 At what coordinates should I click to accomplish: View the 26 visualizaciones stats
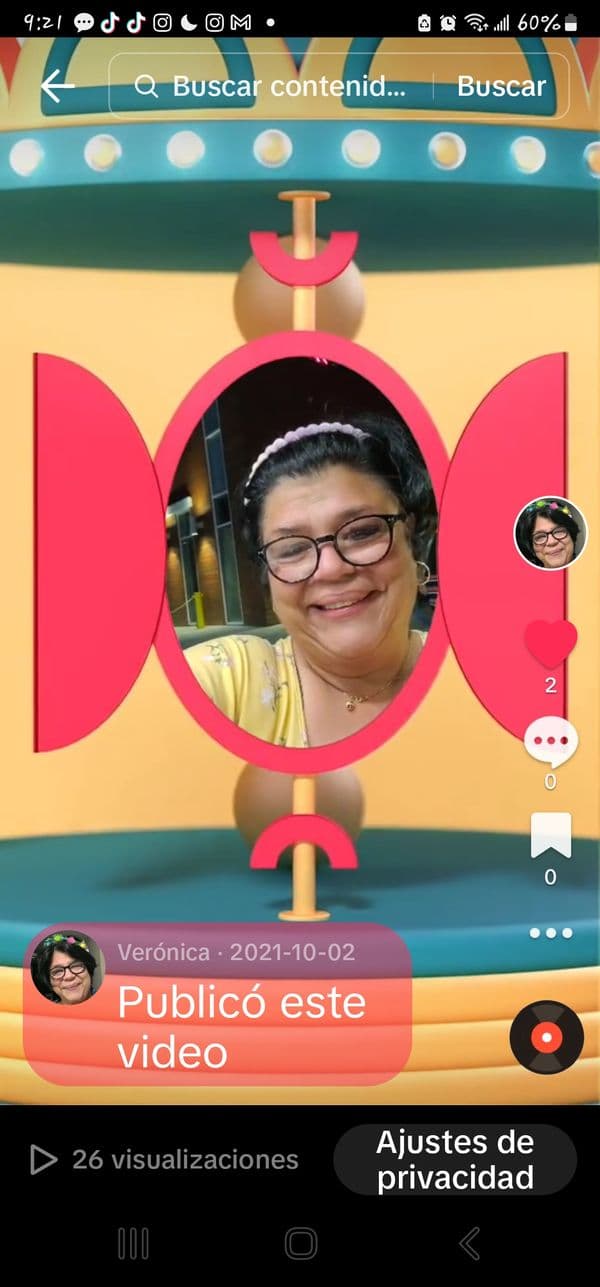(x=165, y=1160)
